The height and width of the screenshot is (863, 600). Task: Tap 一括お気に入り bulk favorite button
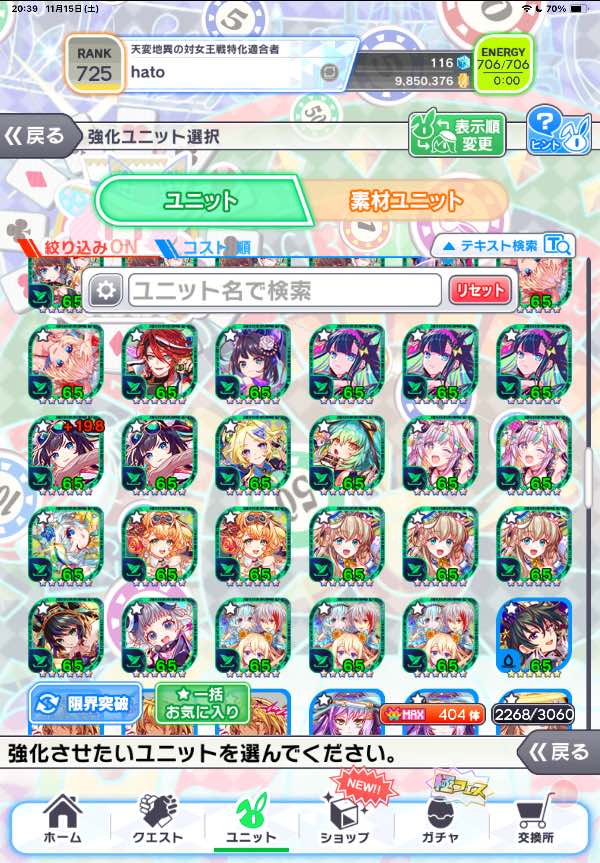click(x=195, y=703)
